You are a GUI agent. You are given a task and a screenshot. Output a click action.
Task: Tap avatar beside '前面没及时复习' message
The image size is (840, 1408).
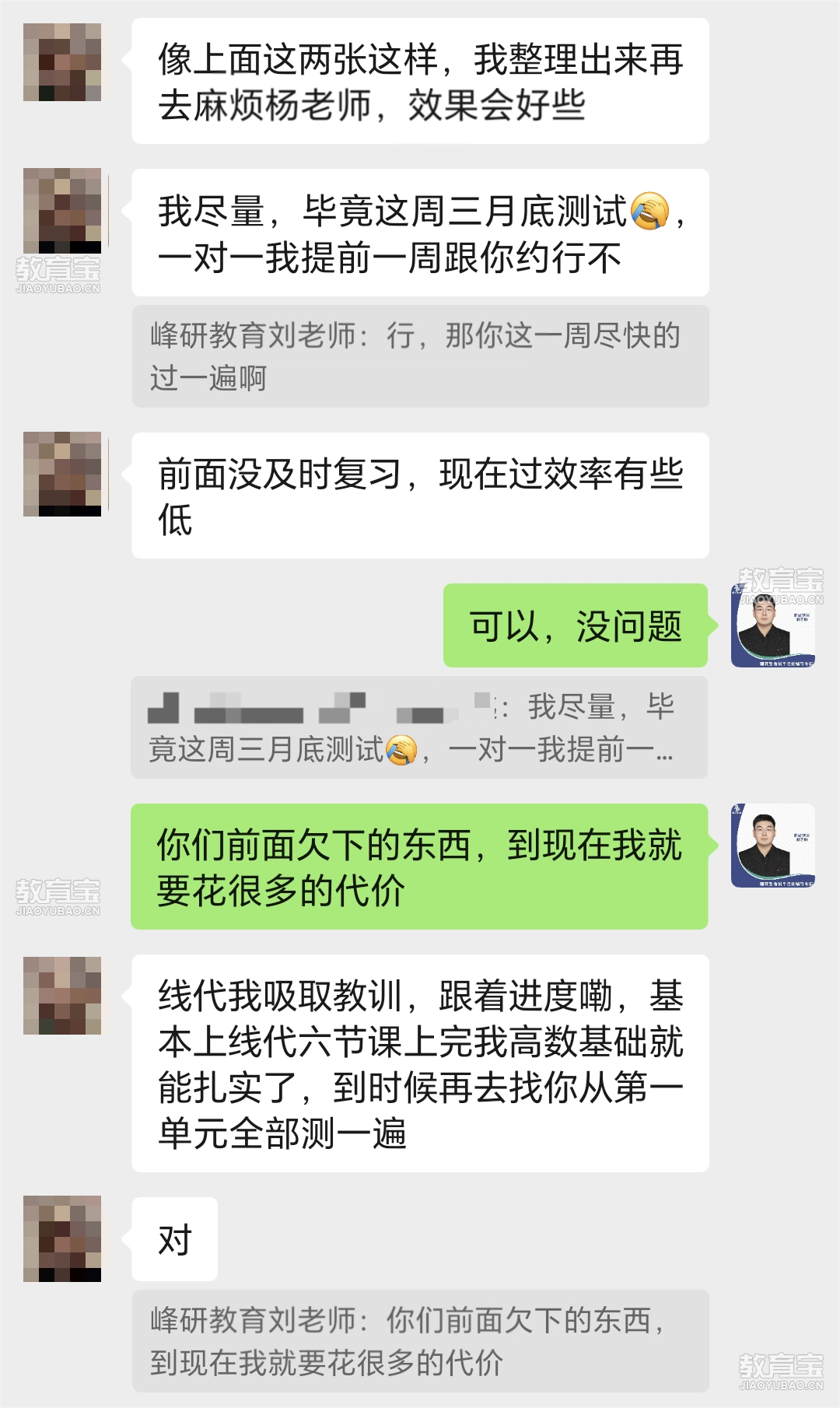click(x=62, y=474)
